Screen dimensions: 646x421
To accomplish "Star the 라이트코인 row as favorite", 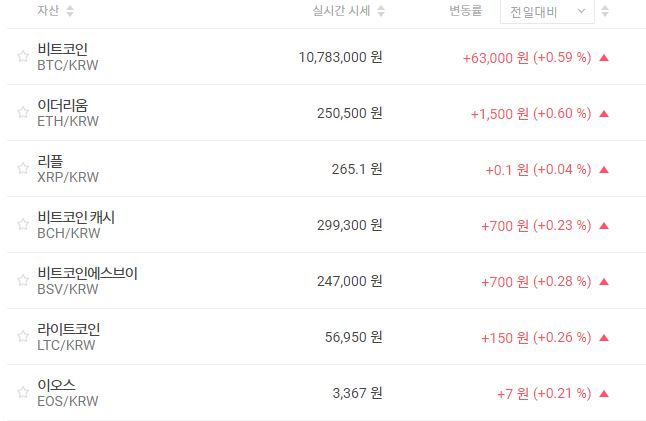I will click(x=22, y=337).
